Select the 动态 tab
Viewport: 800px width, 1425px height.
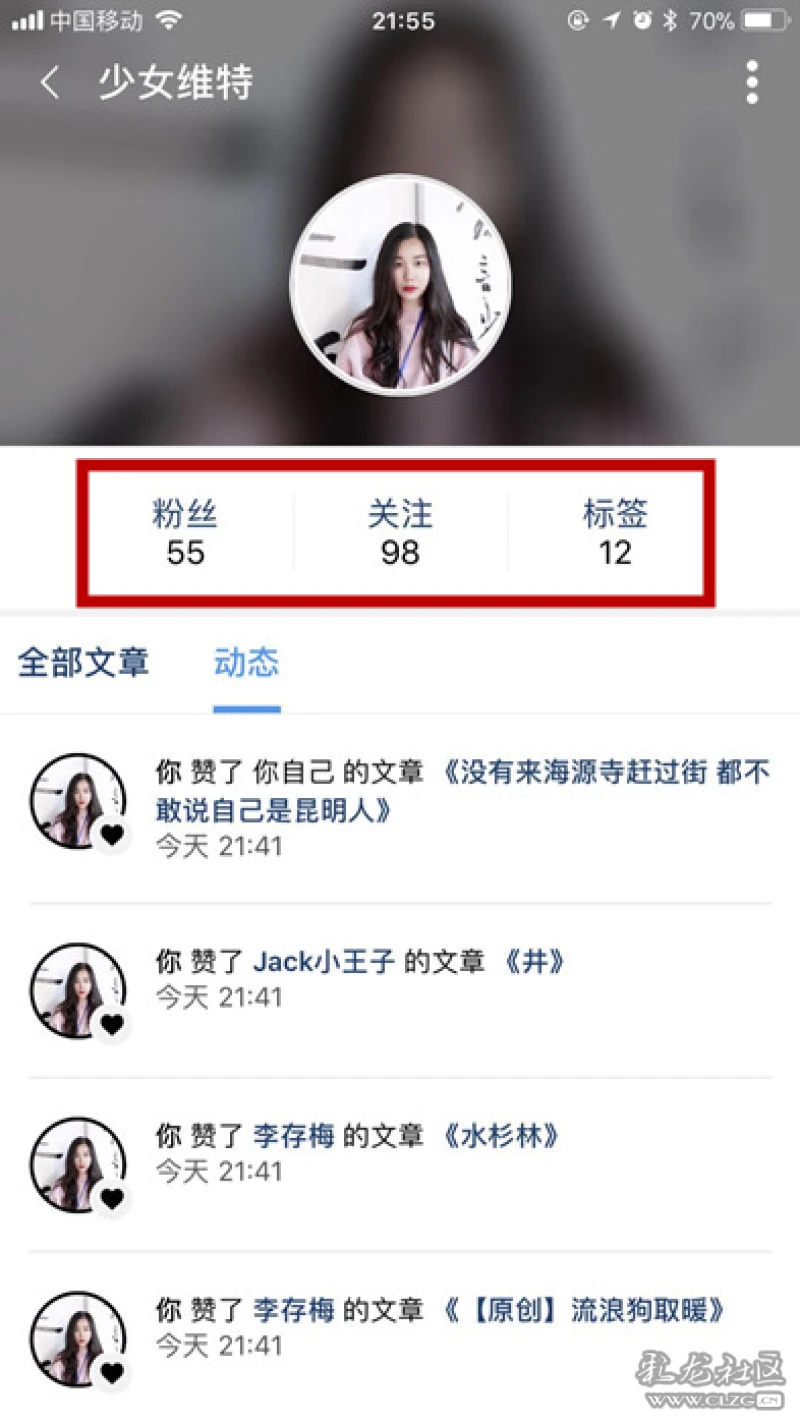[246, 663]
